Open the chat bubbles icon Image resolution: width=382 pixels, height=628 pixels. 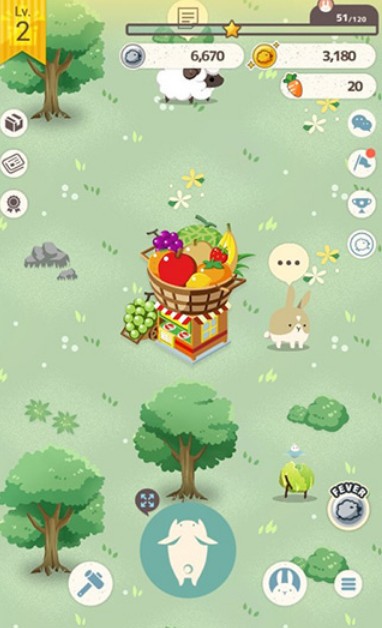pyautogui.click(x=362, y=123)
